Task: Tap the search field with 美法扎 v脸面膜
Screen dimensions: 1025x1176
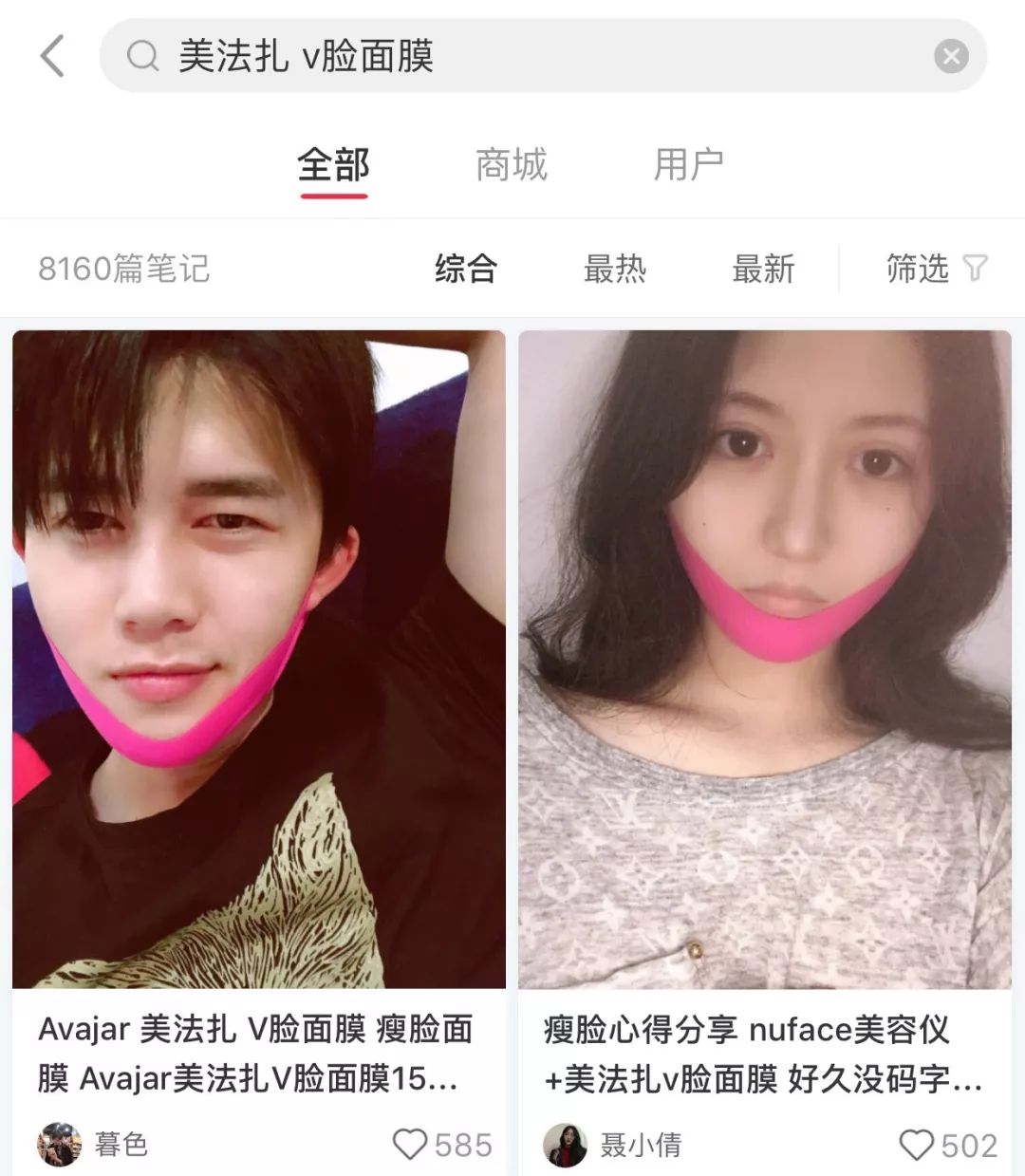Action: coord(512,57)
